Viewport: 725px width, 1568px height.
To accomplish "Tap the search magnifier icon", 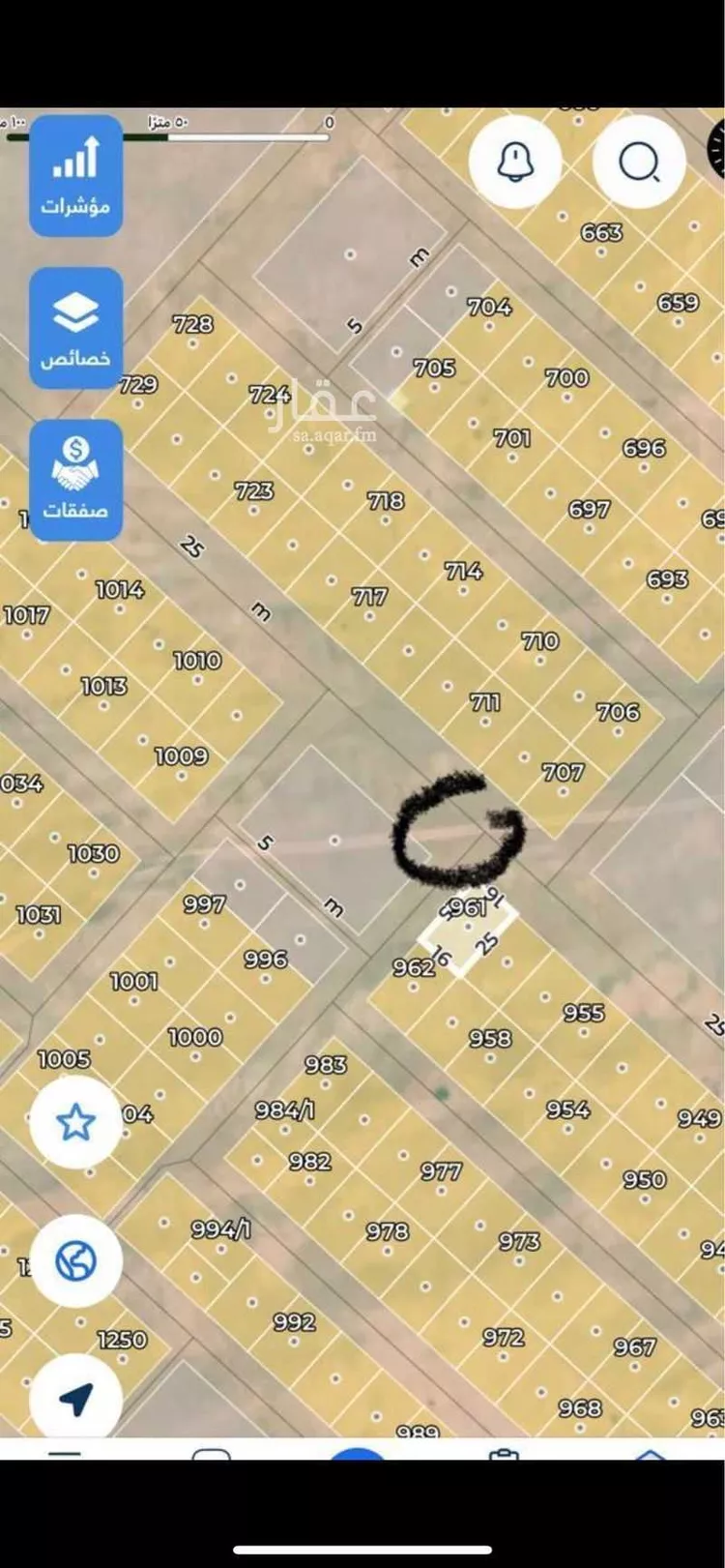I will [639, 161].
